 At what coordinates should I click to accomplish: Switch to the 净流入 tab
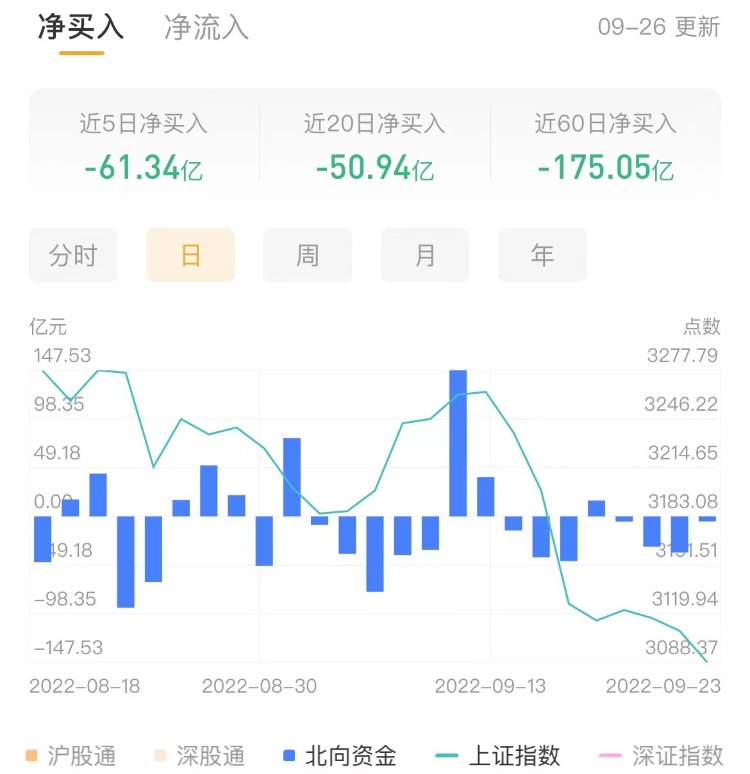(x=206, y=27)
